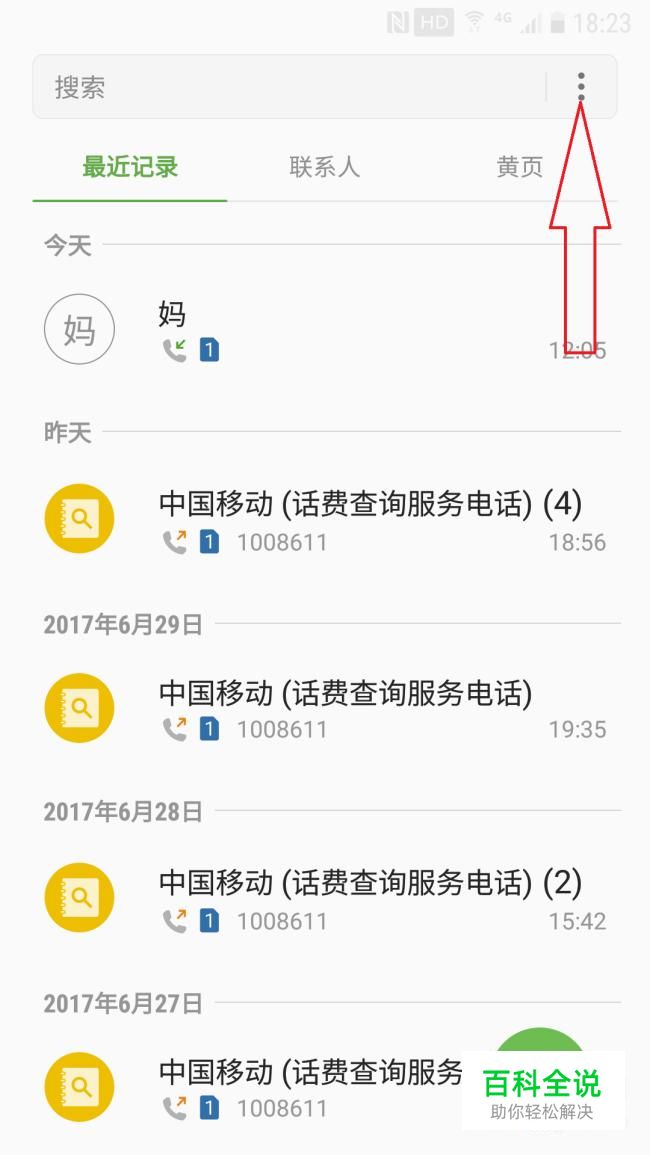650x1155 pixels.
Task: View 妈's round contact avatar
Action: point(79,329)
